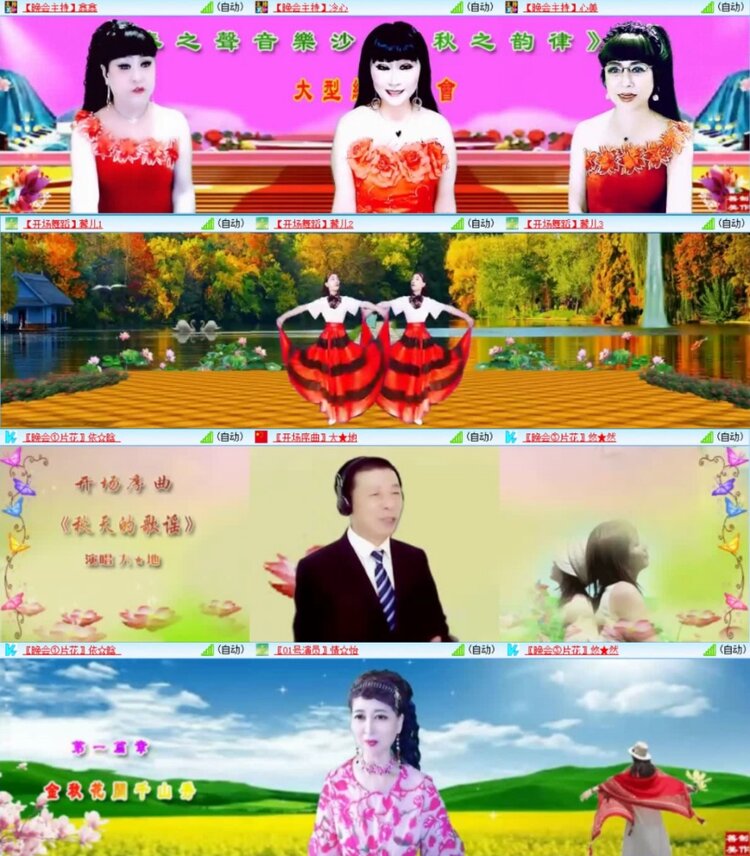Click the green signal level bars on 依☆俆's window
The width and height of the screenshot is (750, 856).
pyautogui.click(x=205, y=436)
